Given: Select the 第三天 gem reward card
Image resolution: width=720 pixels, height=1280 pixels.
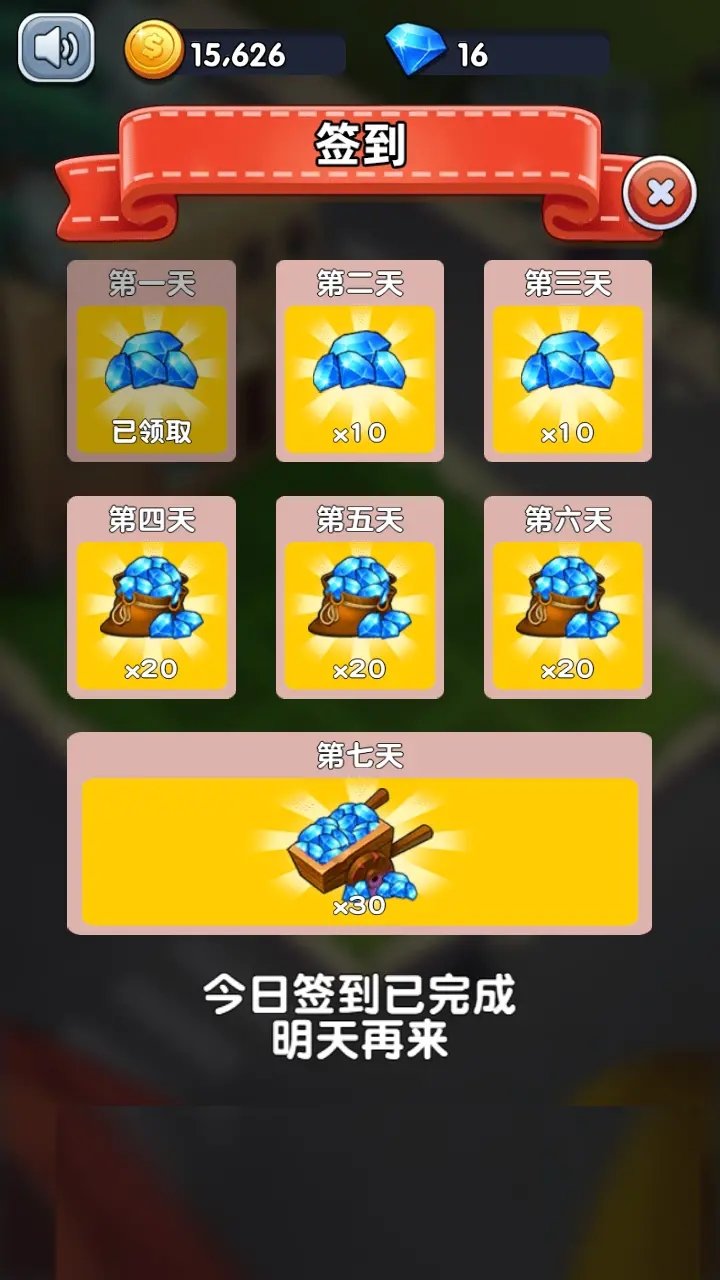Looking at the screenshot, I should (568, 361).
